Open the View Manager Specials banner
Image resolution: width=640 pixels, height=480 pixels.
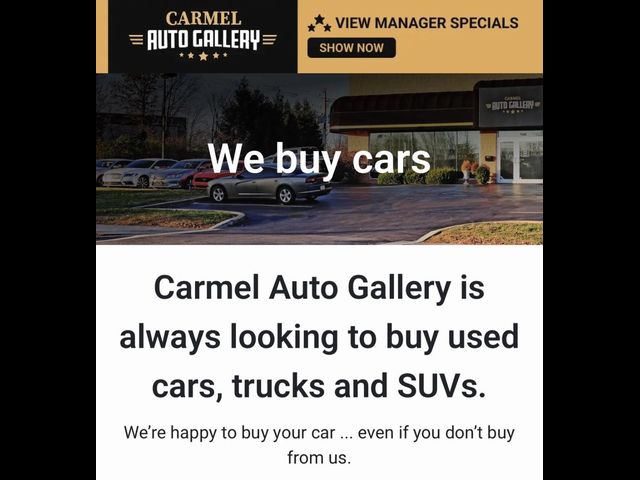coord(426,22)
